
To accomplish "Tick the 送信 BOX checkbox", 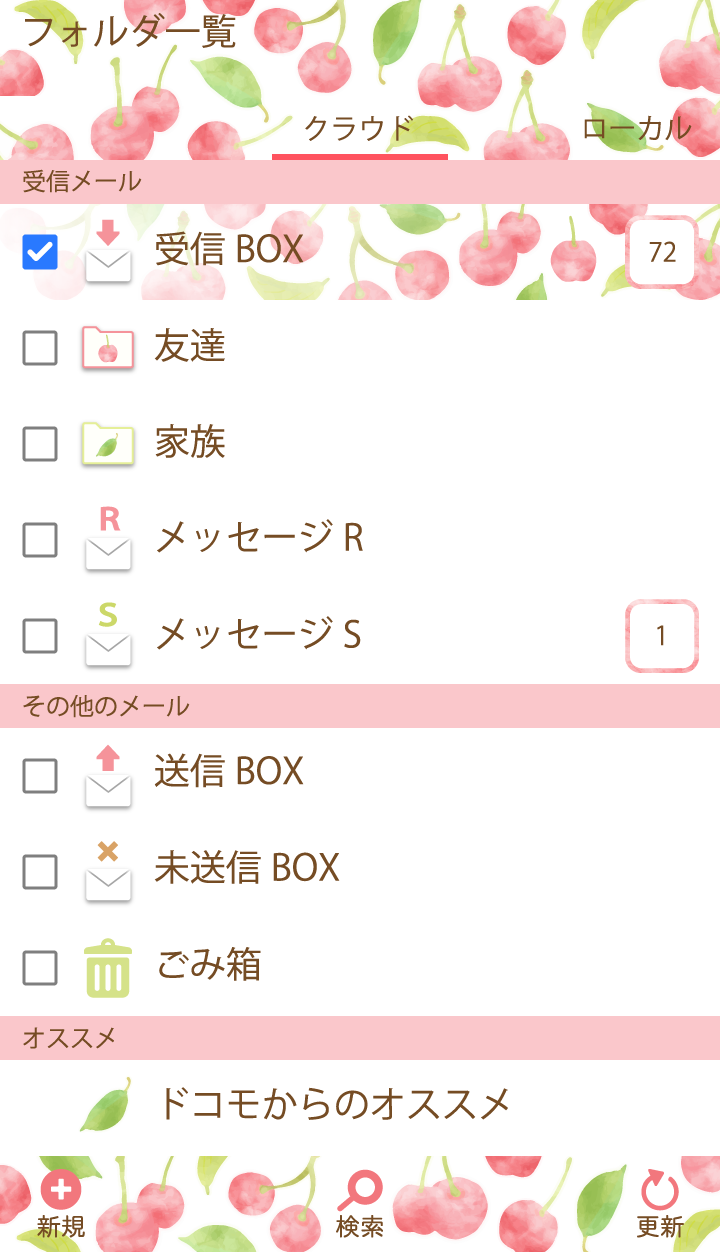I will [x=40, y=775].
